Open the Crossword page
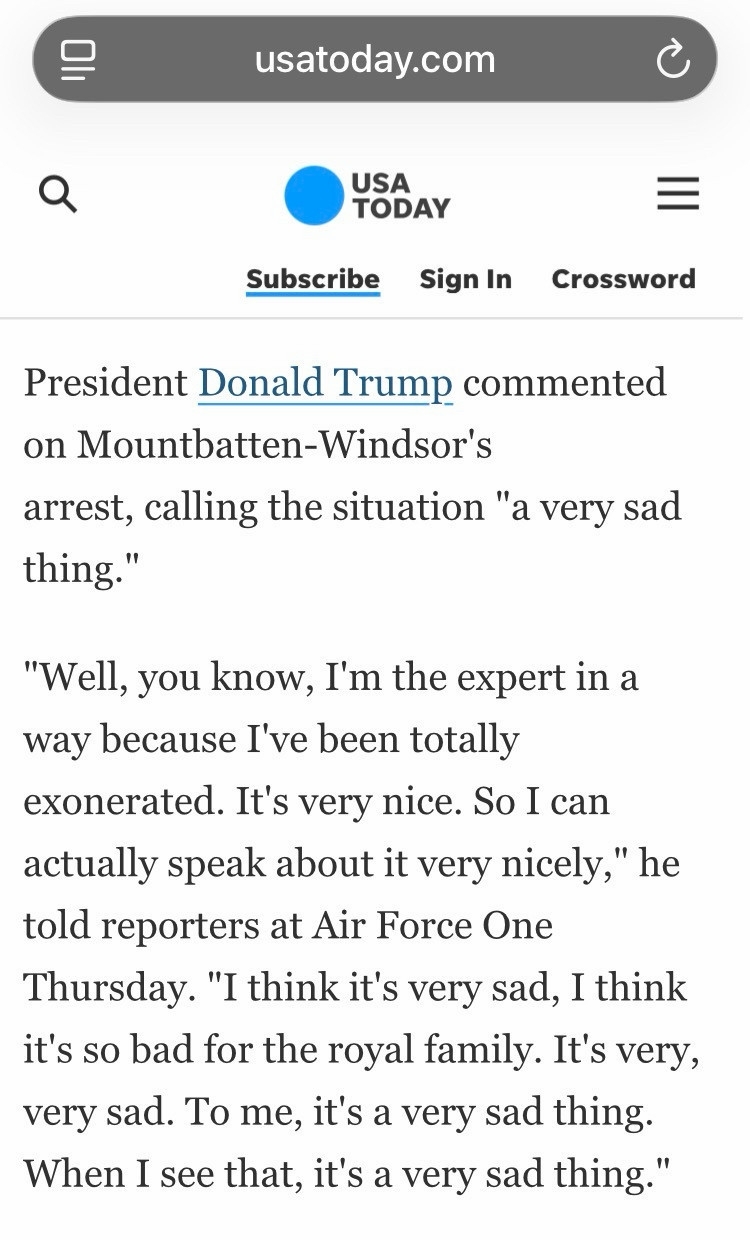 623,279
